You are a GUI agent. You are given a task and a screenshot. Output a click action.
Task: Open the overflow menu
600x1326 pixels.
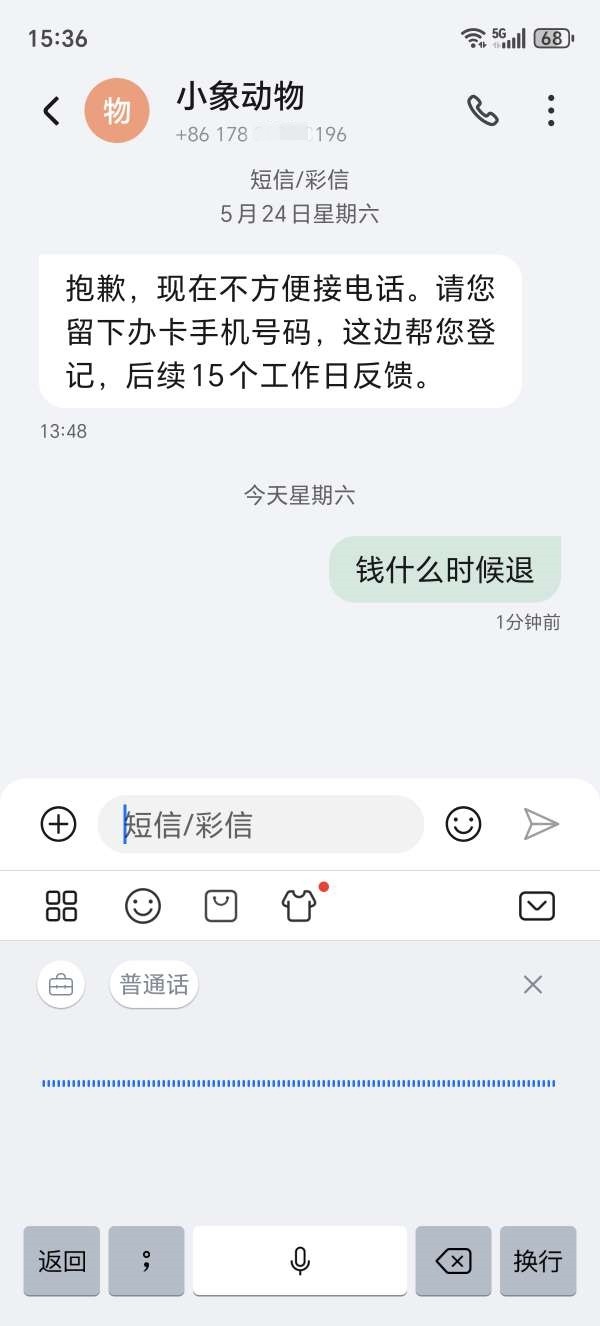[551, 111]
